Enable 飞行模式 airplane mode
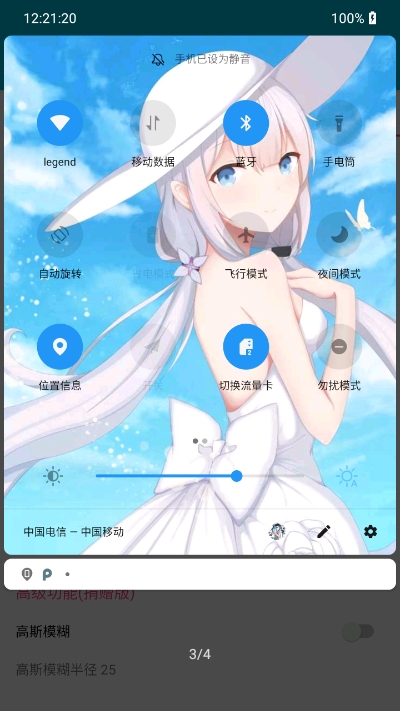The height and width of the screenshot is (711, 400). pos(246,235)
